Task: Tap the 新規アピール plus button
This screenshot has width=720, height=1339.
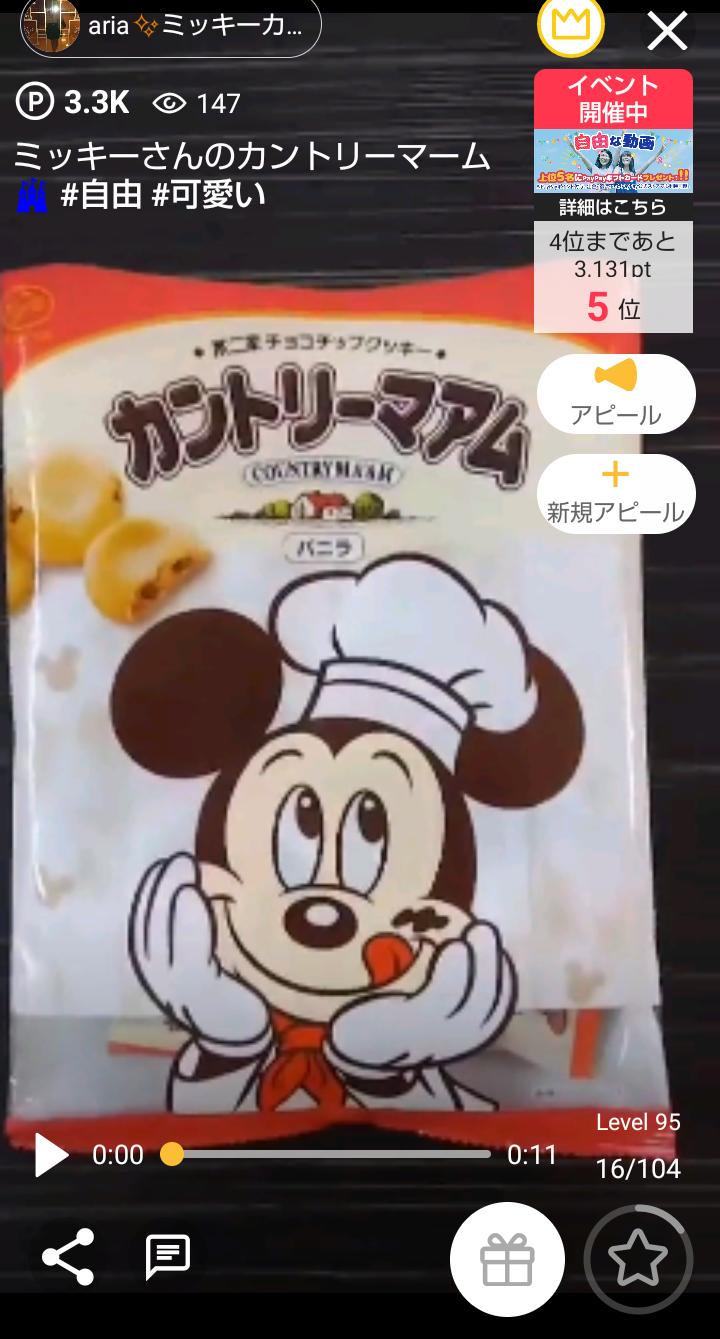Action: 615,492
